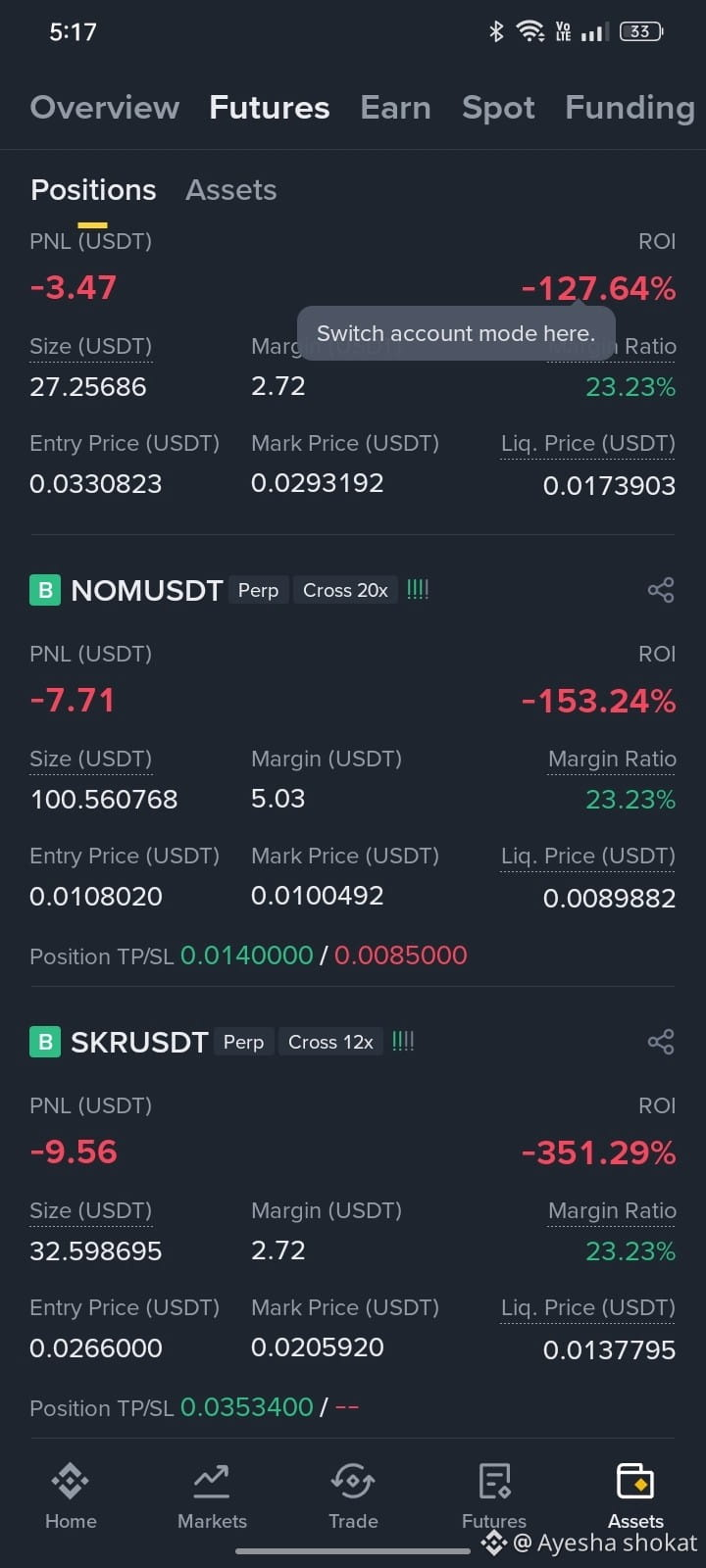The width and height of the screenshot is (706, 1568).
Task: Open the SKRUSDT perpetual contract
Action: (x=139, y=1043)
